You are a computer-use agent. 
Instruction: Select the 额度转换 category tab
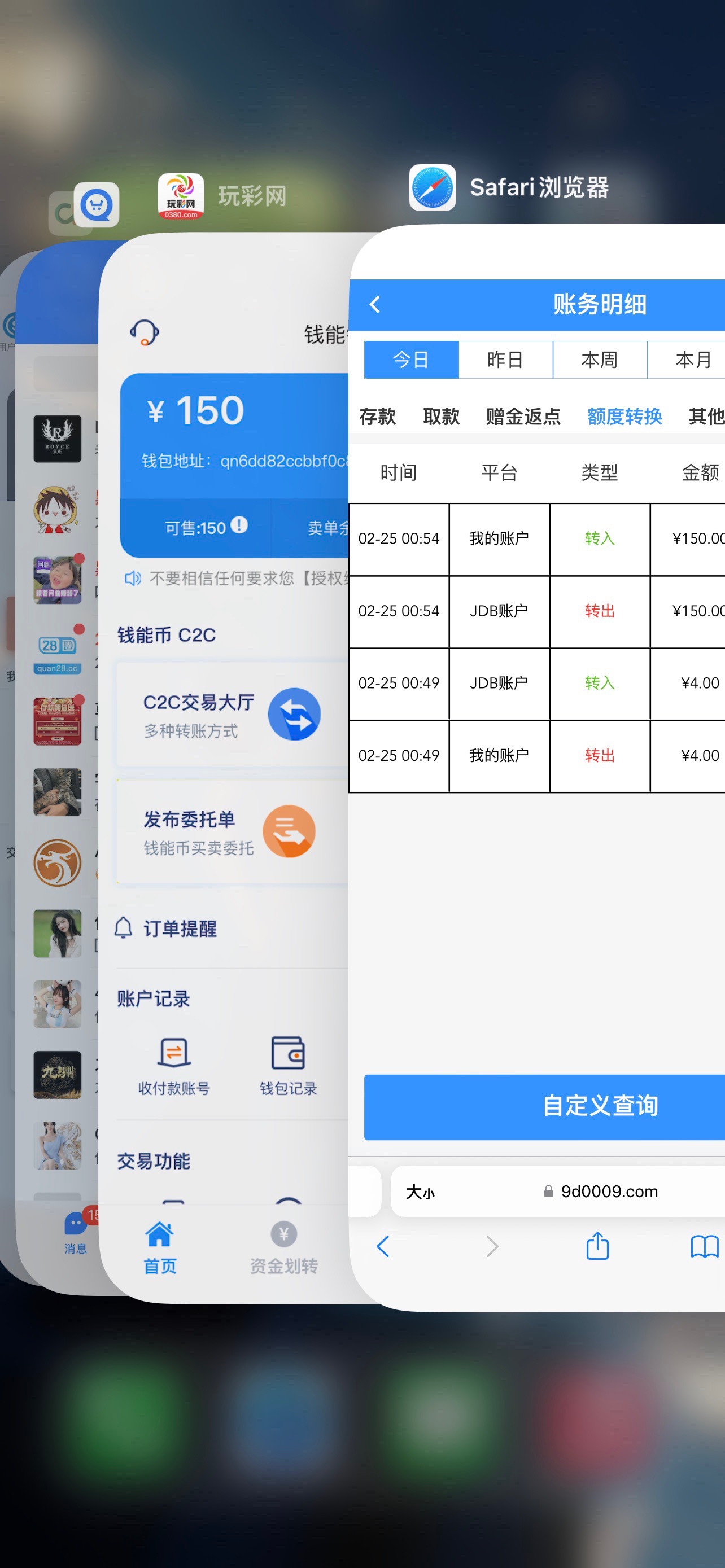(624, 417)
